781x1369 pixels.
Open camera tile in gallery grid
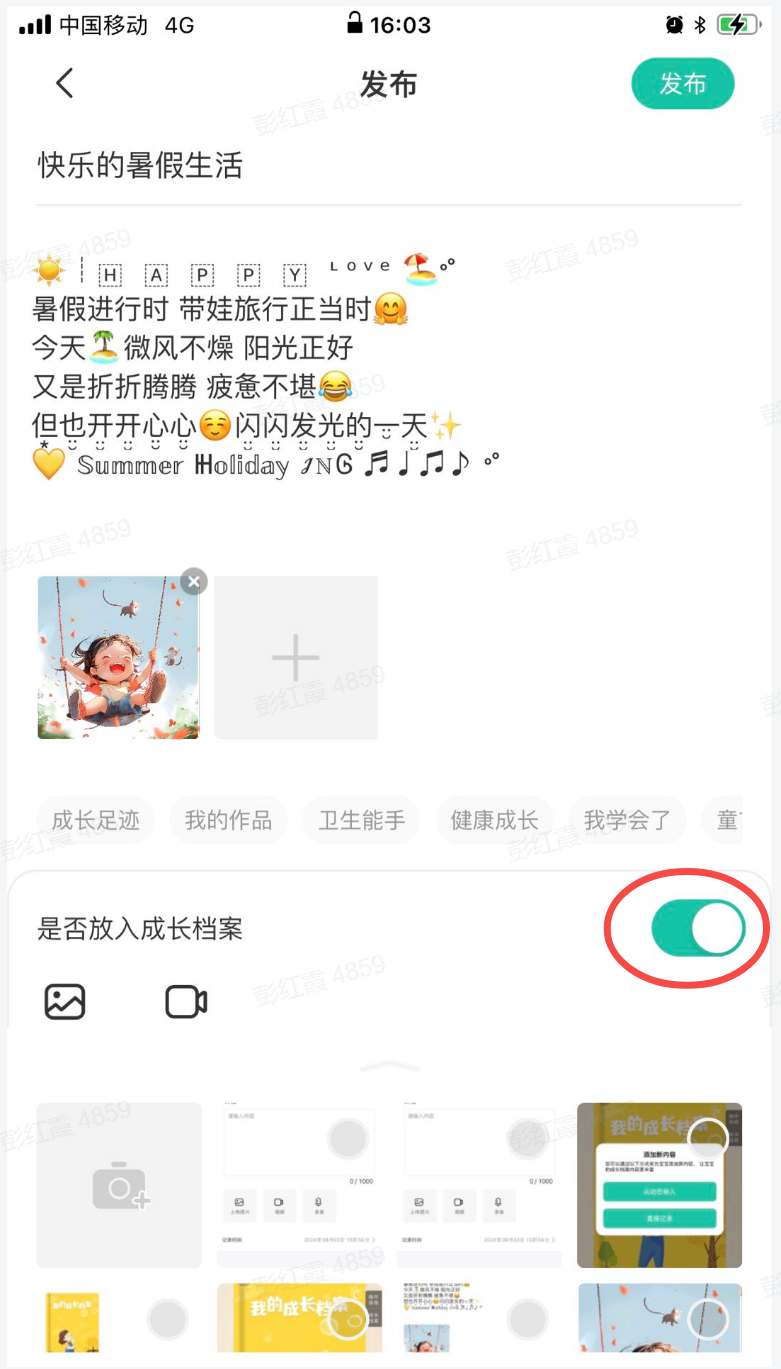[119, 1185]
